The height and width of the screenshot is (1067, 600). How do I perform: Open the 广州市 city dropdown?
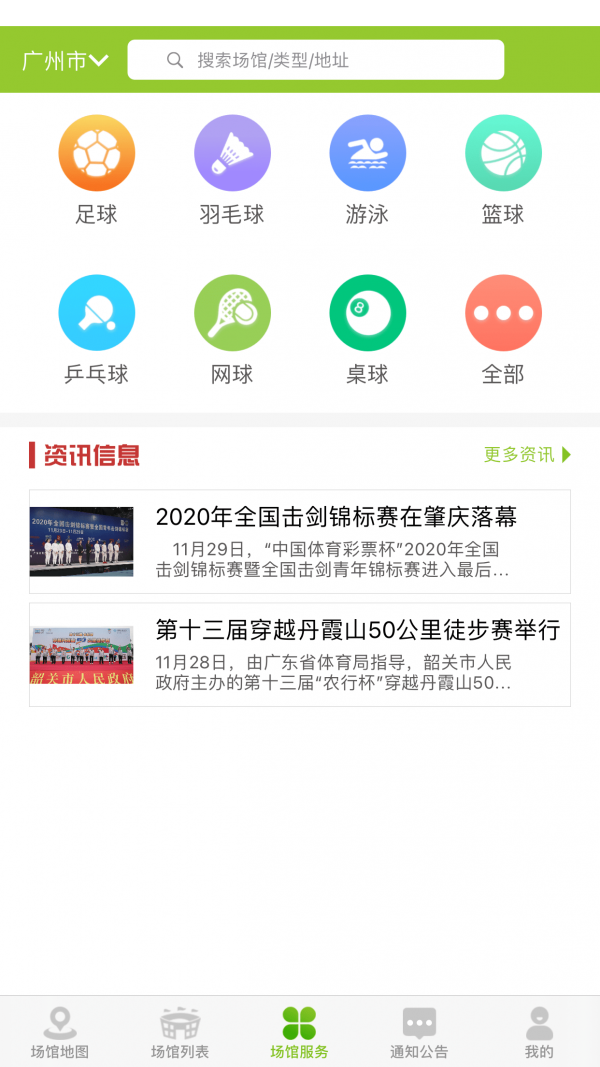point(65,61)
